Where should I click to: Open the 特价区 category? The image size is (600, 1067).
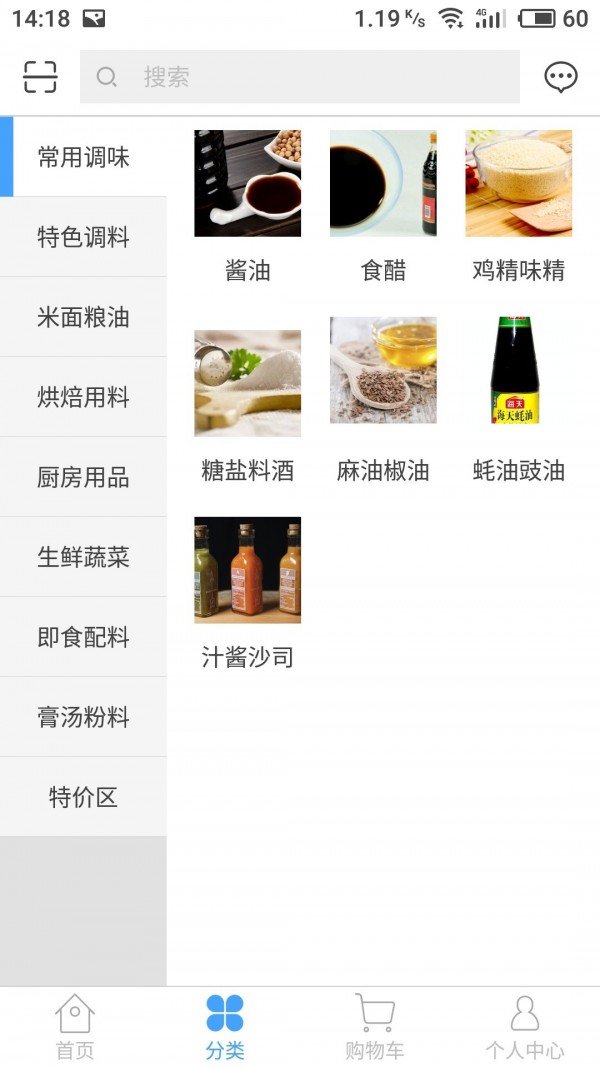click(83, 797)
